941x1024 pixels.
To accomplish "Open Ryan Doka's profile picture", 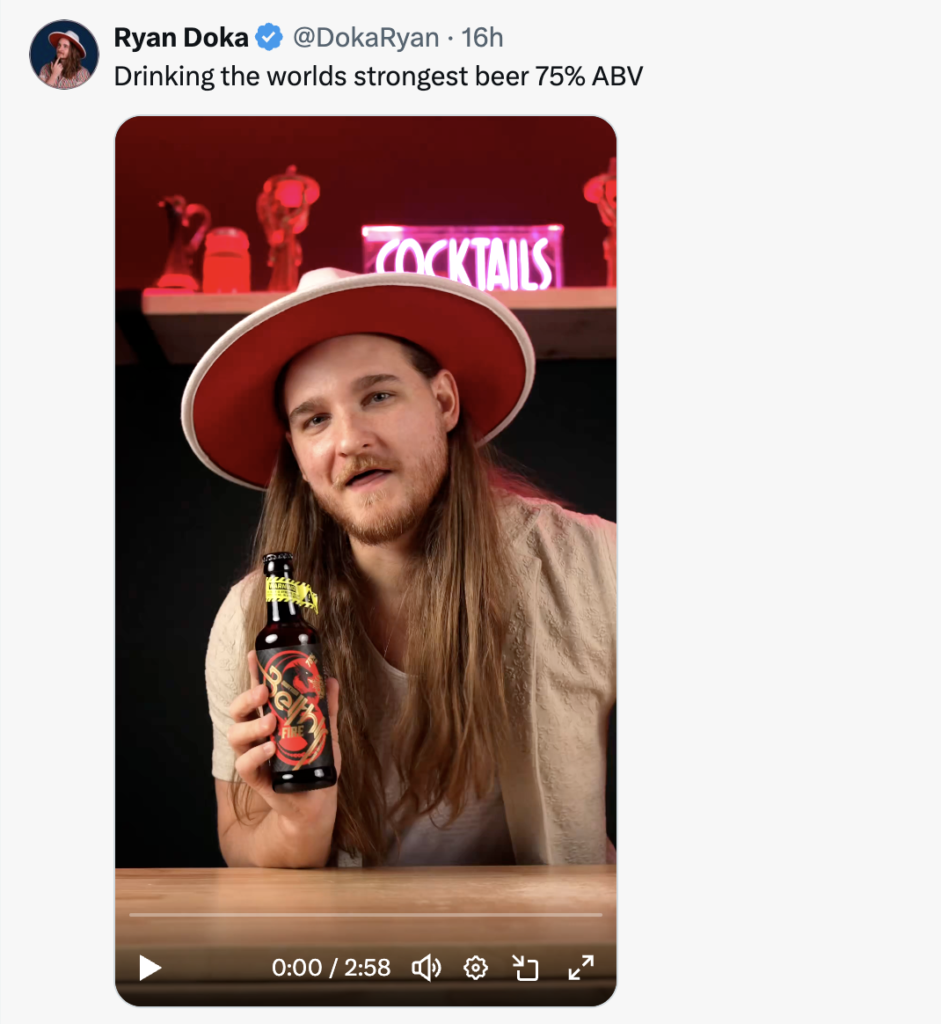I will point(64,55).
